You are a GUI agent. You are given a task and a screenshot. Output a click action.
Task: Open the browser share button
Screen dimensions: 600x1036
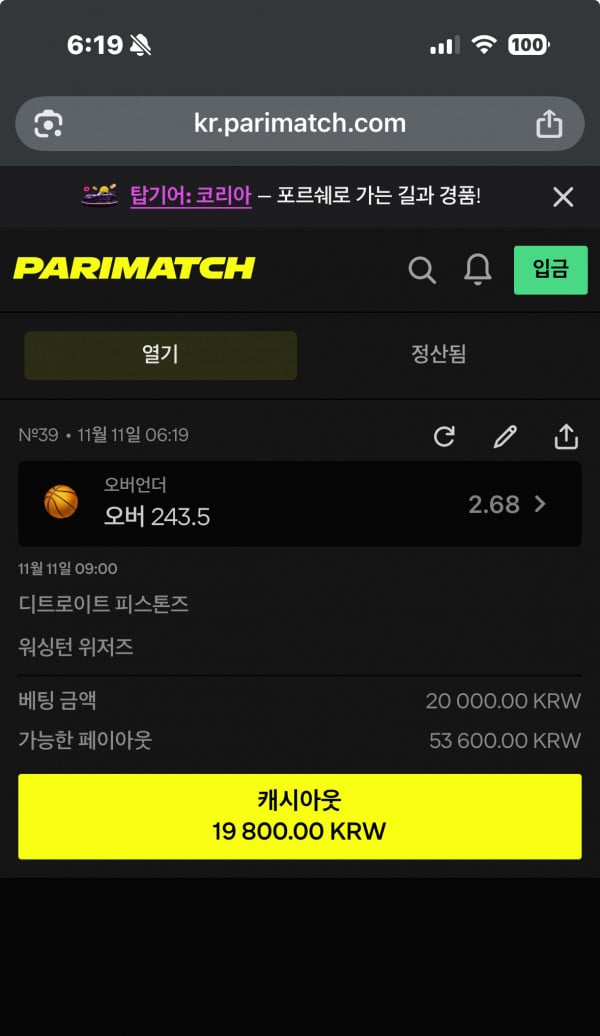coord(549,123)
